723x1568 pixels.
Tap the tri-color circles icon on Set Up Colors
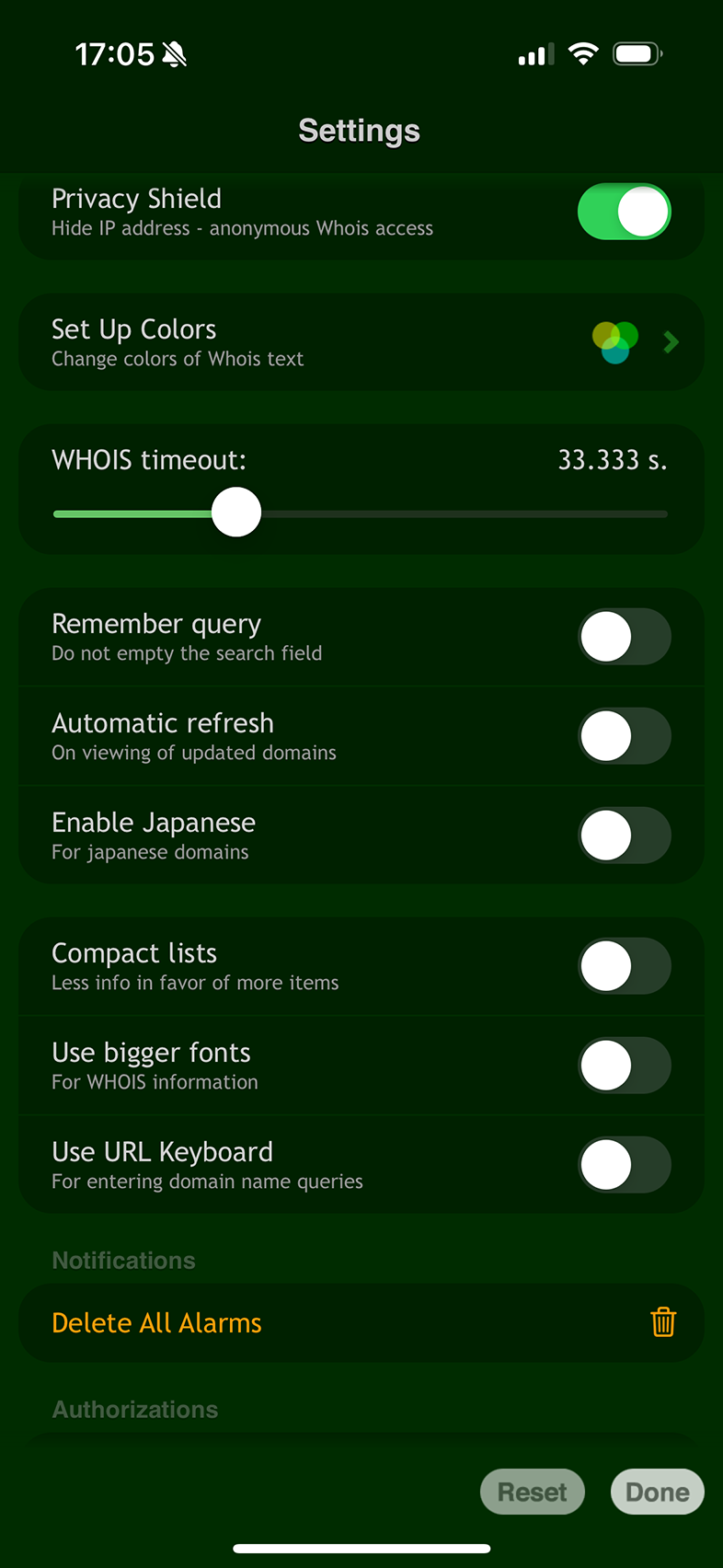pyautogui.click(x=614, y=341)
